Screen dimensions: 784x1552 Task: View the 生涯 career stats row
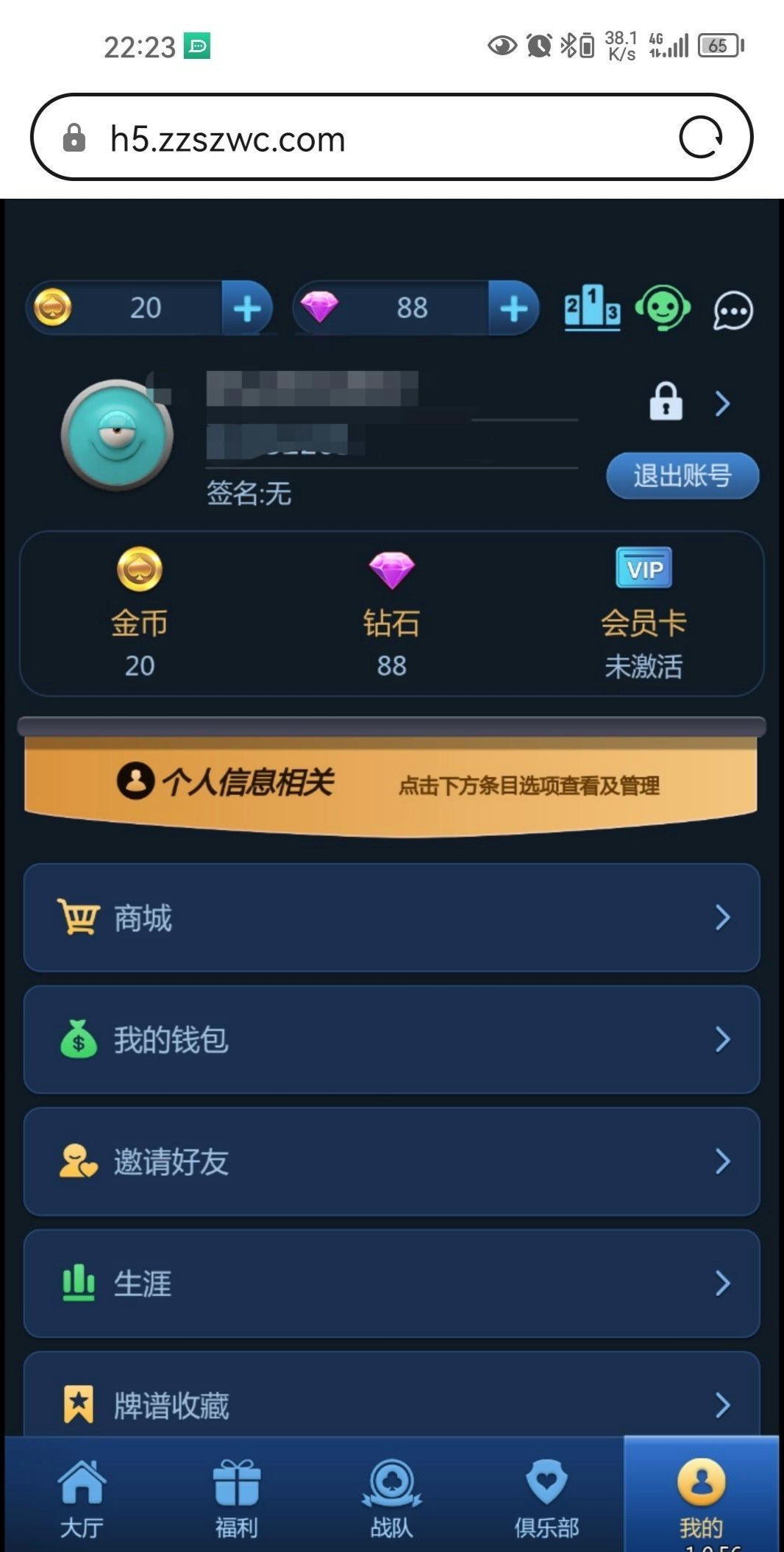[x=391, y=1284]
